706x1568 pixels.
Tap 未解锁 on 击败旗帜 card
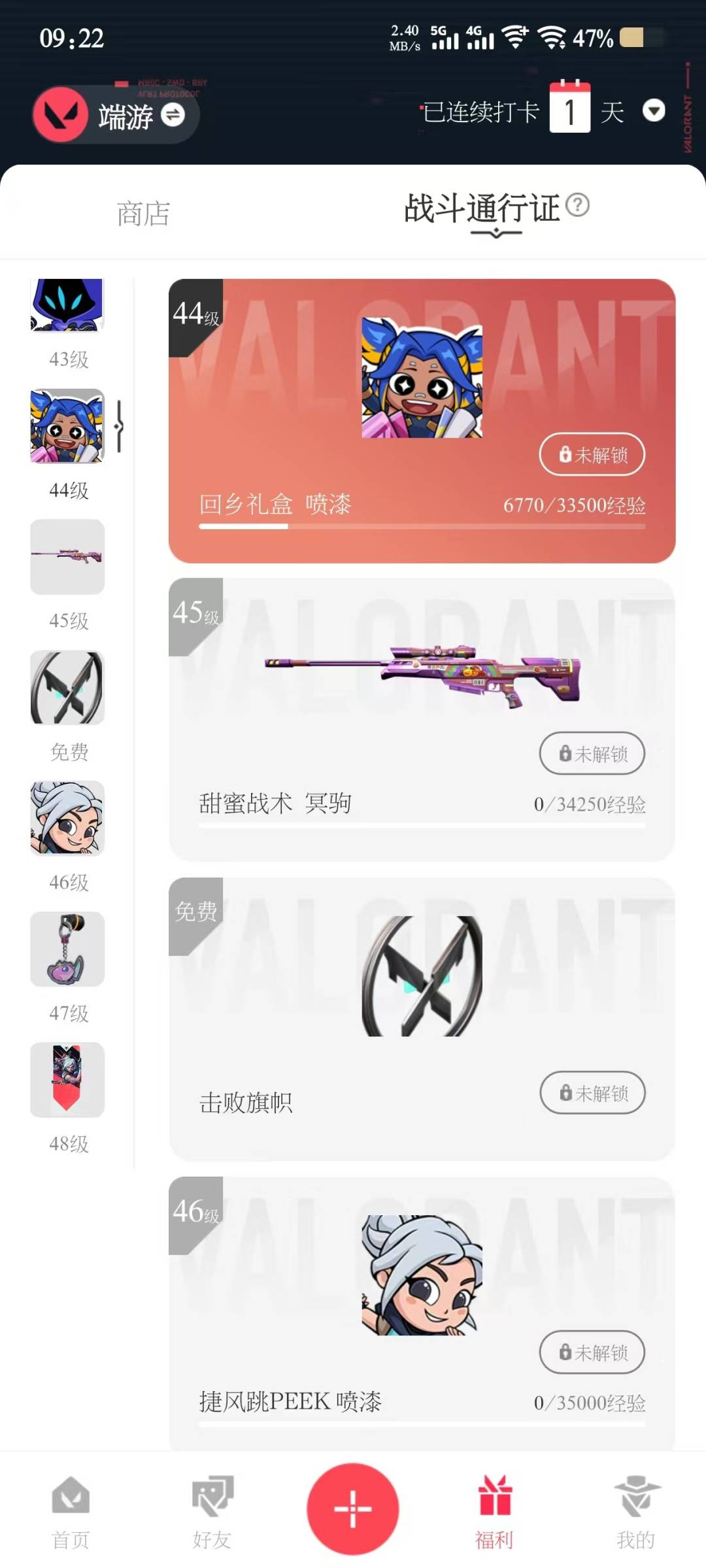coord(592,1092)
